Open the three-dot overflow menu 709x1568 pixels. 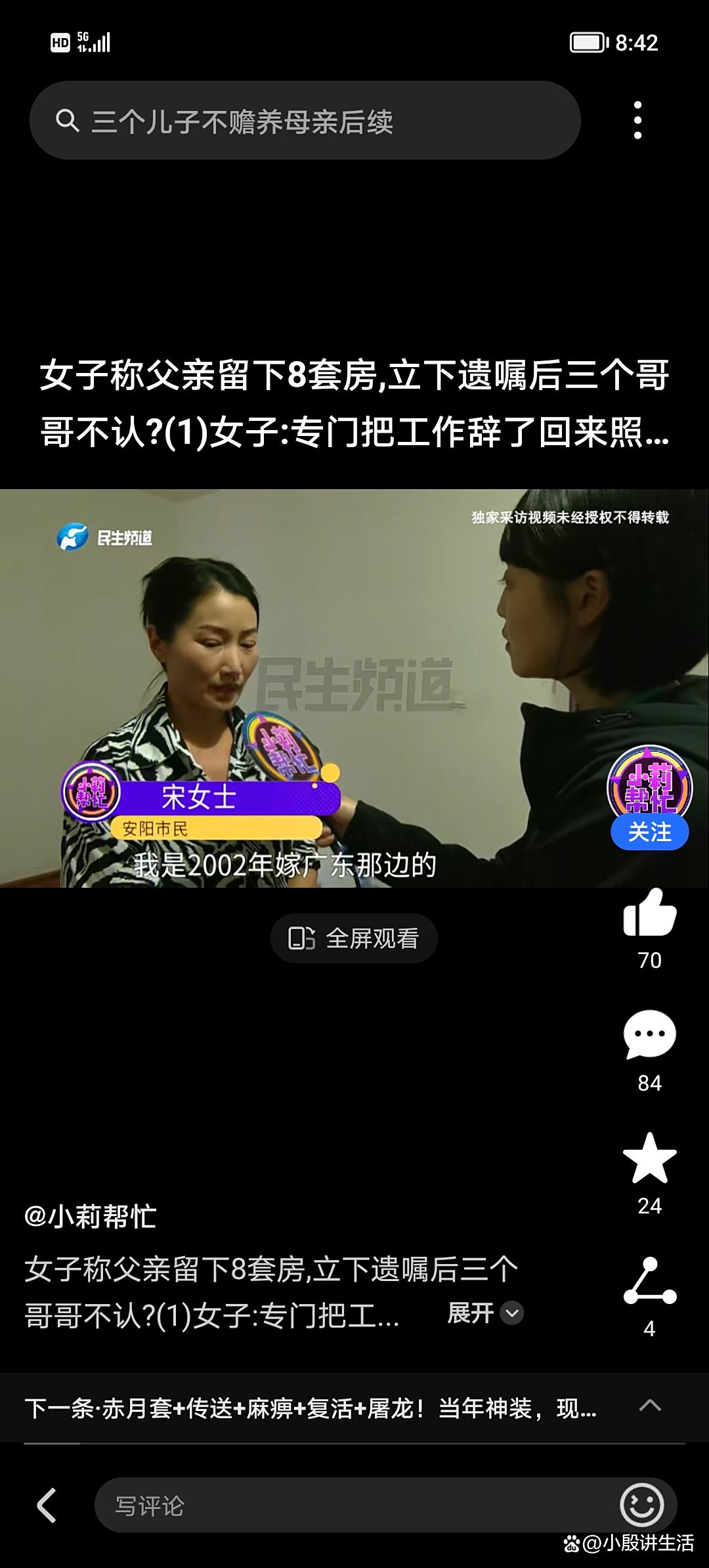pos(637,120)
